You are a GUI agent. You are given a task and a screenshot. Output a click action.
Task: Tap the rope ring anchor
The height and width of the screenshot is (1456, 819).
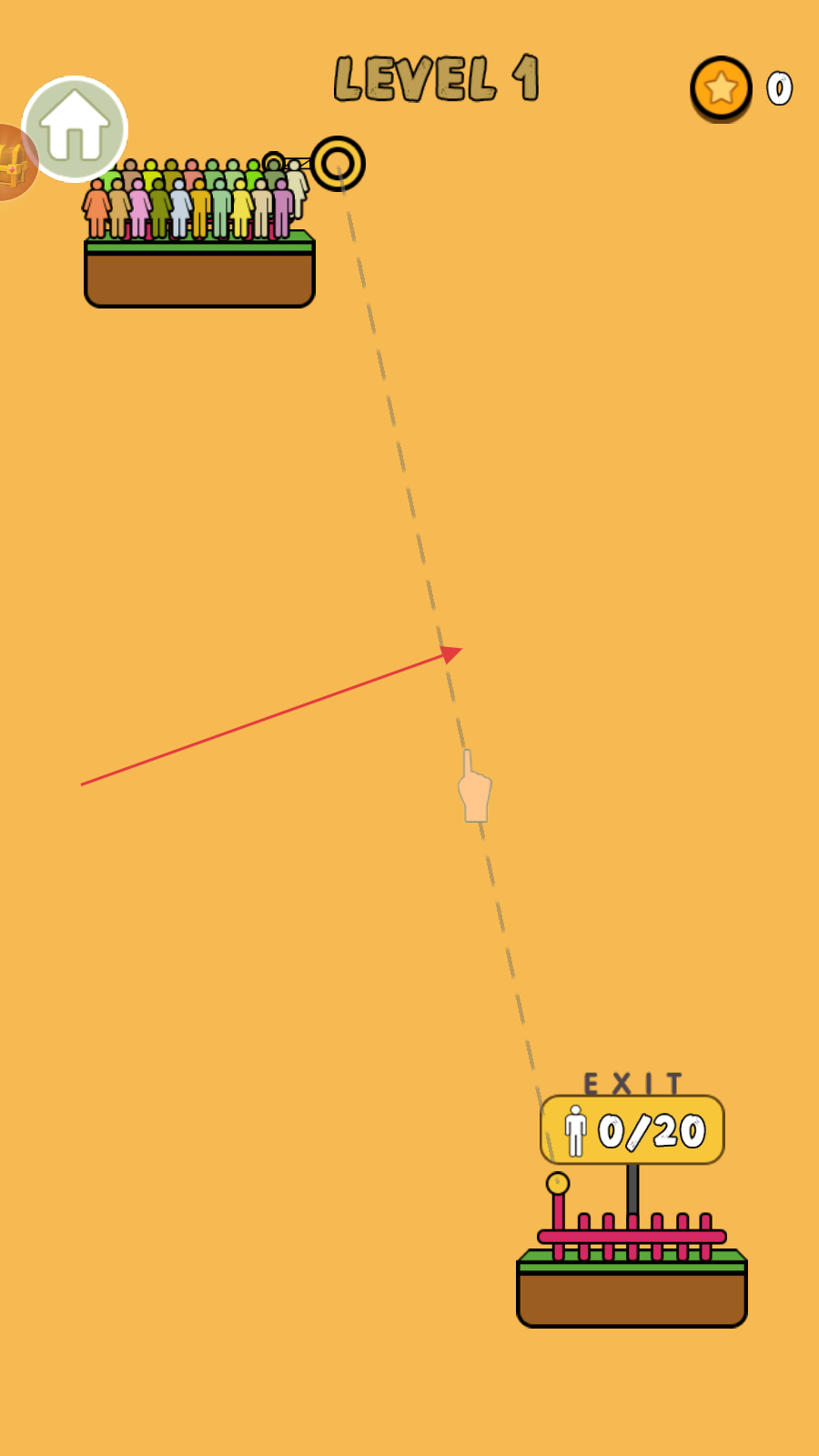tap(338, 164)
